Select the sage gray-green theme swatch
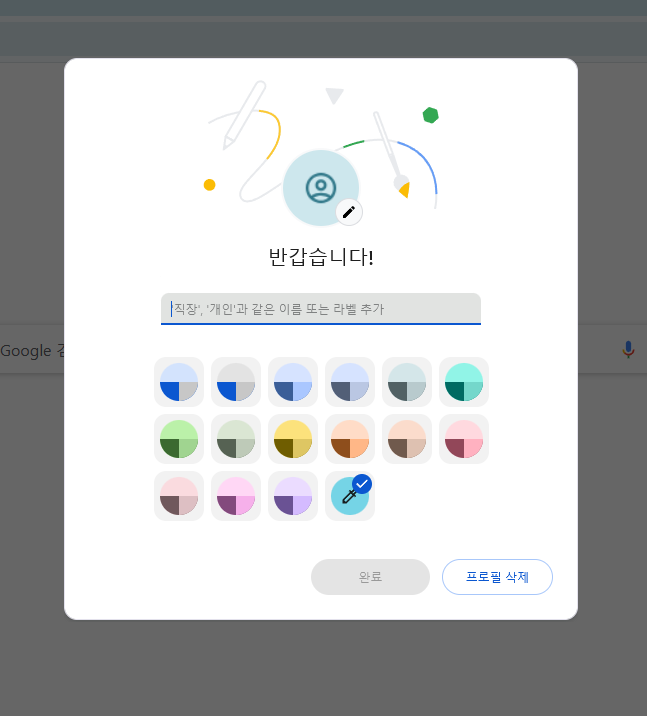This screenshot has width=647, height=716. point(236,439)
